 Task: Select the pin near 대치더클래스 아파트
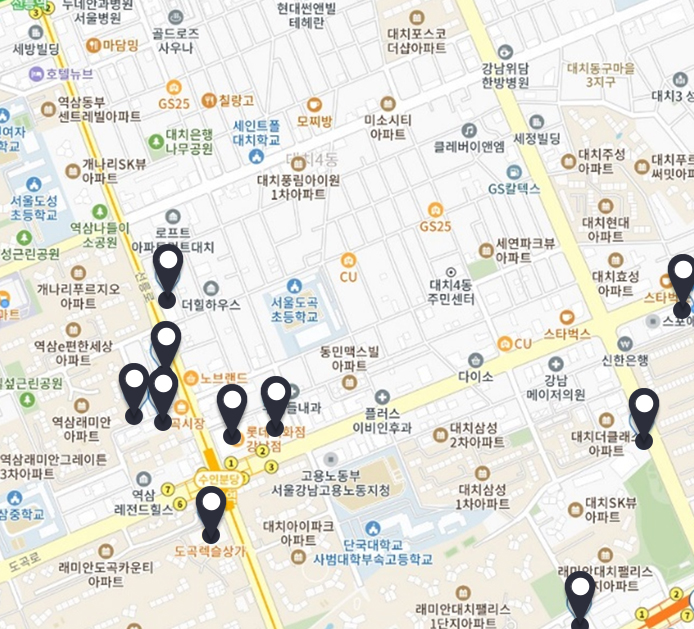(x=645, y=409)
